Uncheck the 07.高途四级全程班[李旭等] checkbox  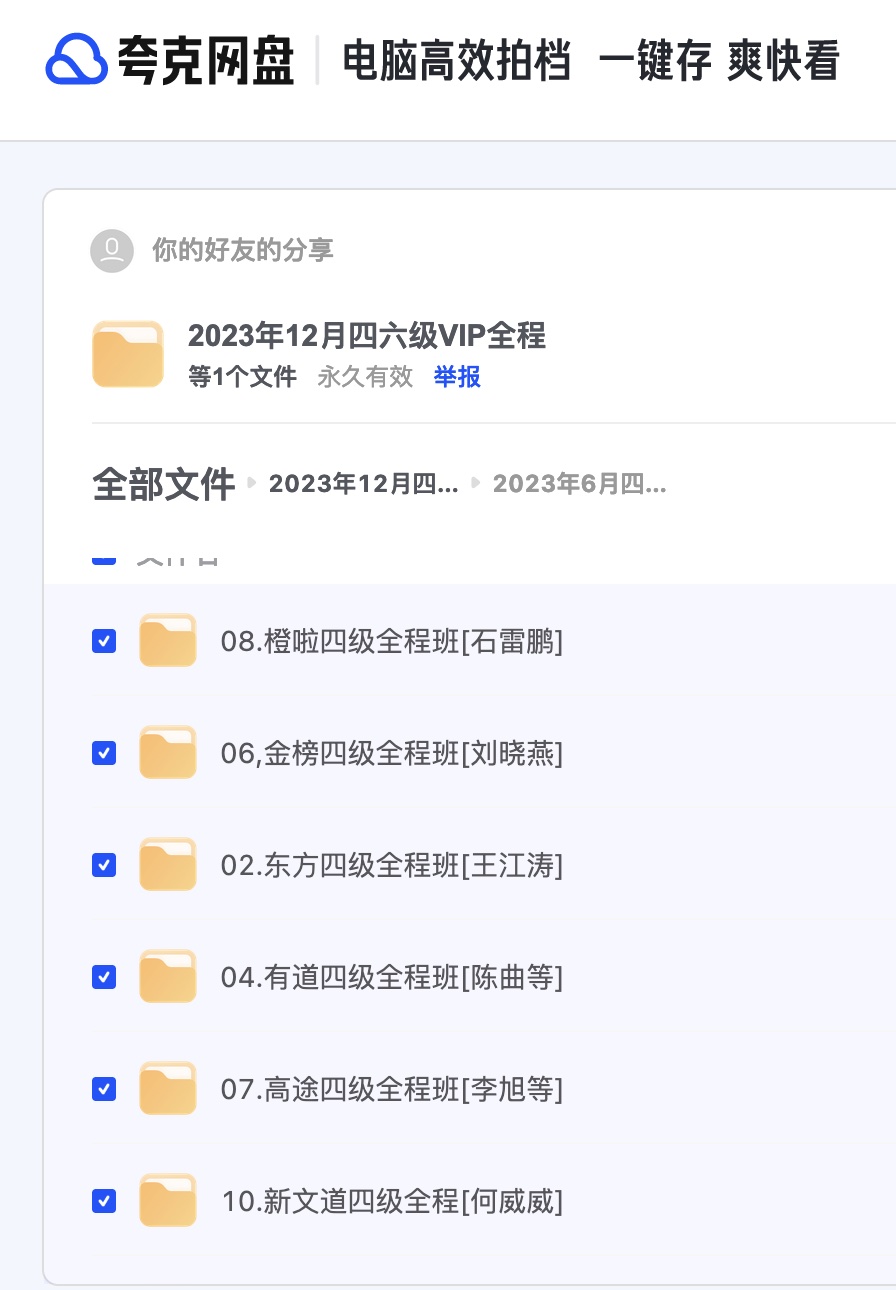tap(104, 1089)
